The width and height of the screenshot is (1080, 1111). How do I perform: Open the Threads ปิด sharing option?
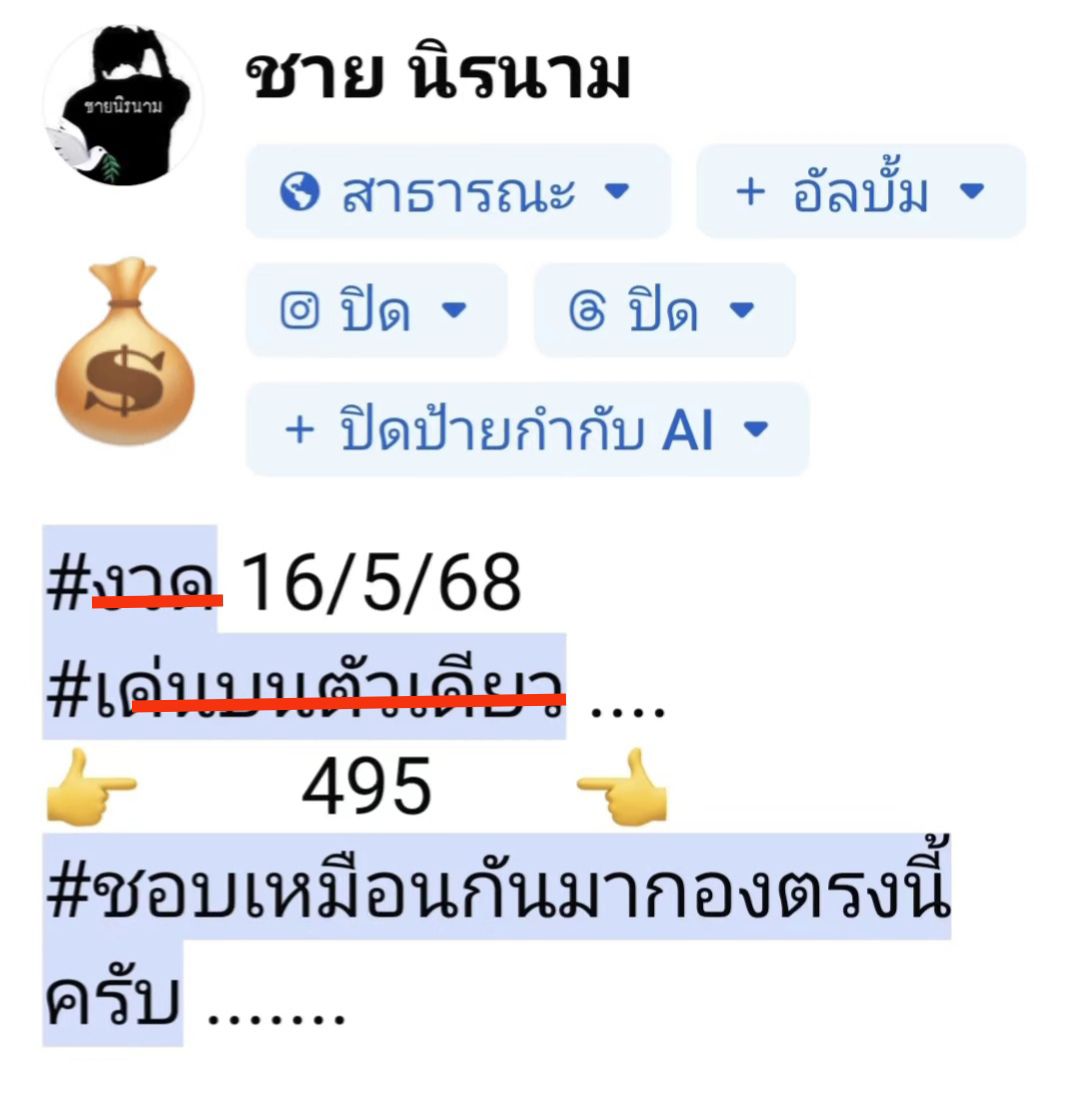tap(664, 311)
